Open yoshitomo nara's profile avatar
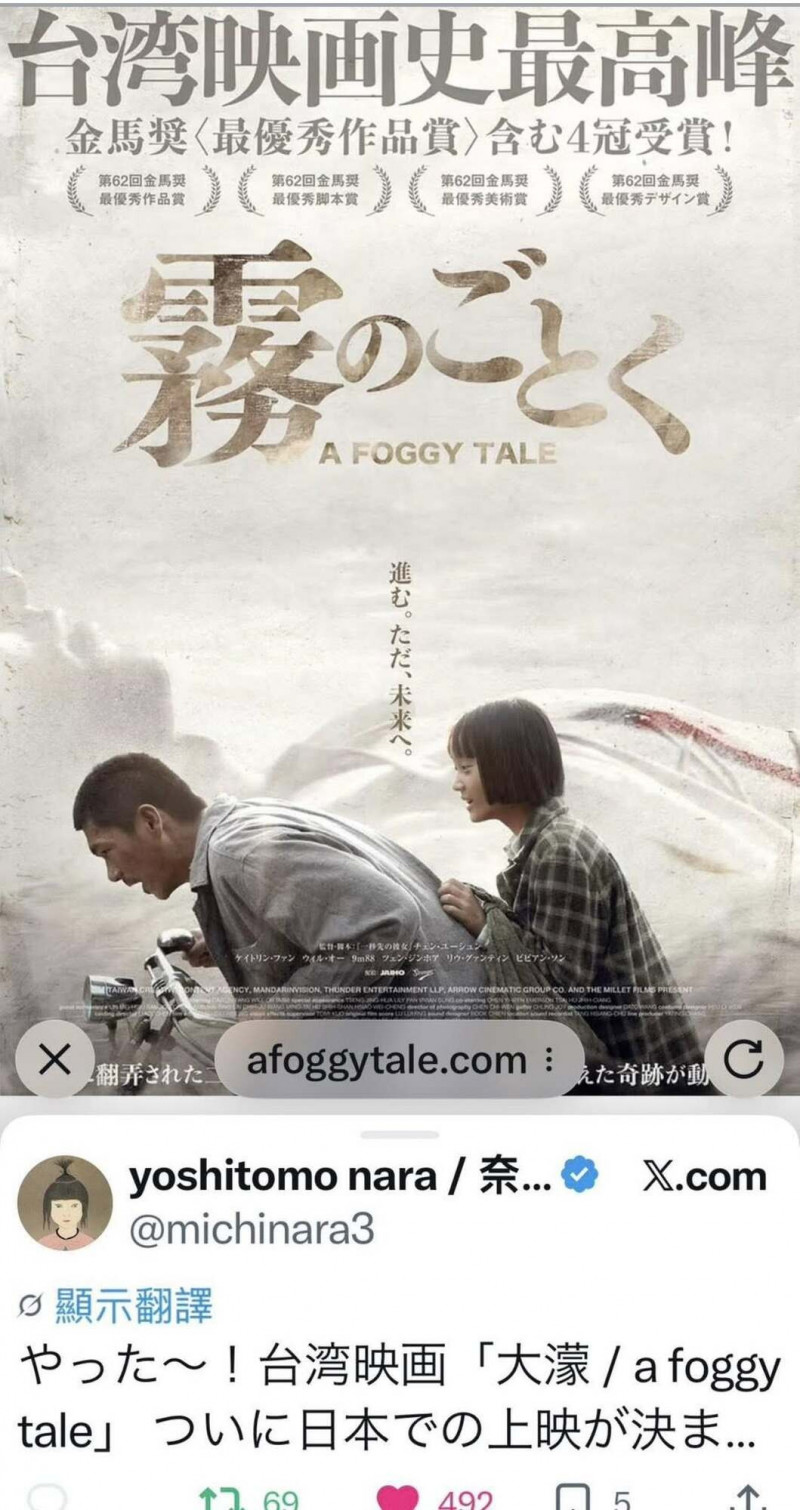The image size is (800, 1510). [65, 1203]
